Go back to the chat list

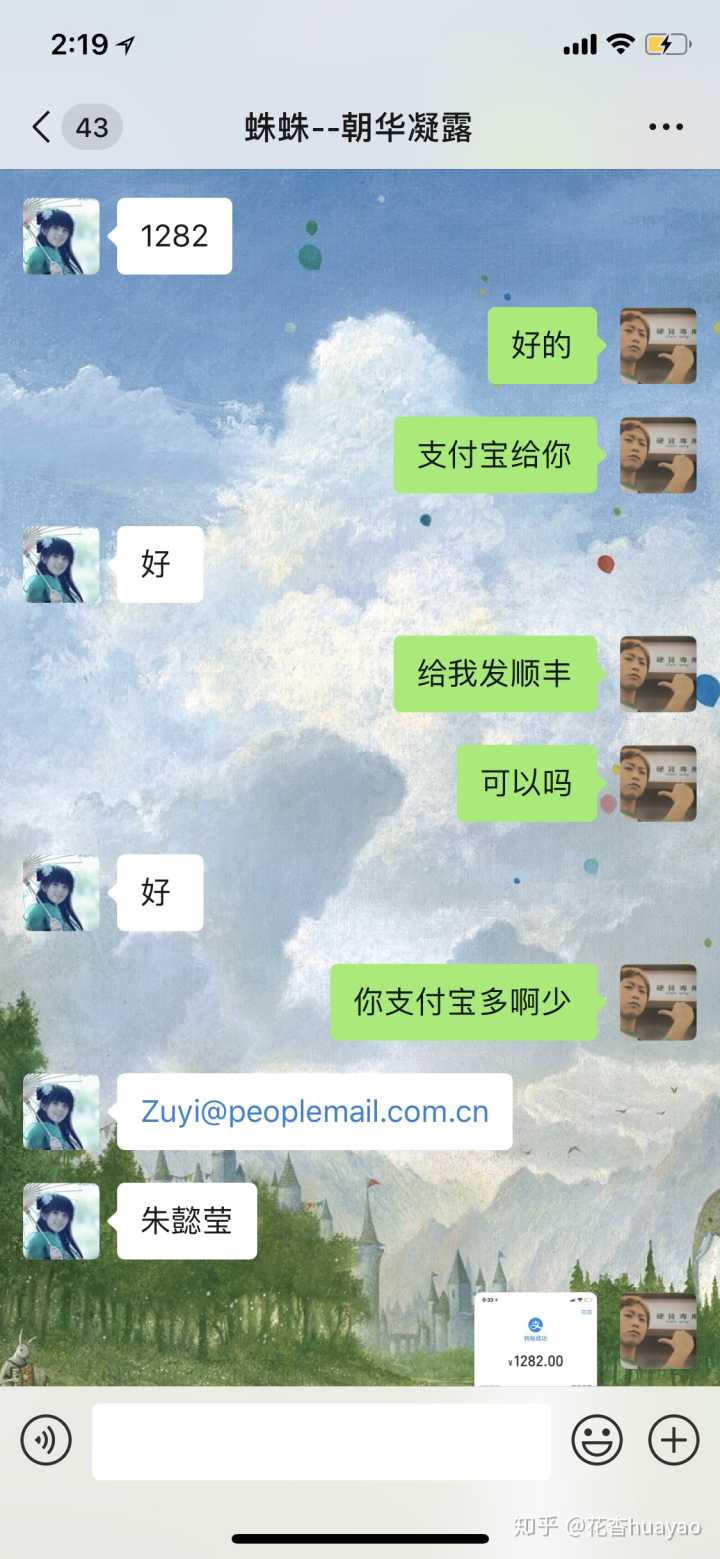pyautogui.click(x=41, y=128)
